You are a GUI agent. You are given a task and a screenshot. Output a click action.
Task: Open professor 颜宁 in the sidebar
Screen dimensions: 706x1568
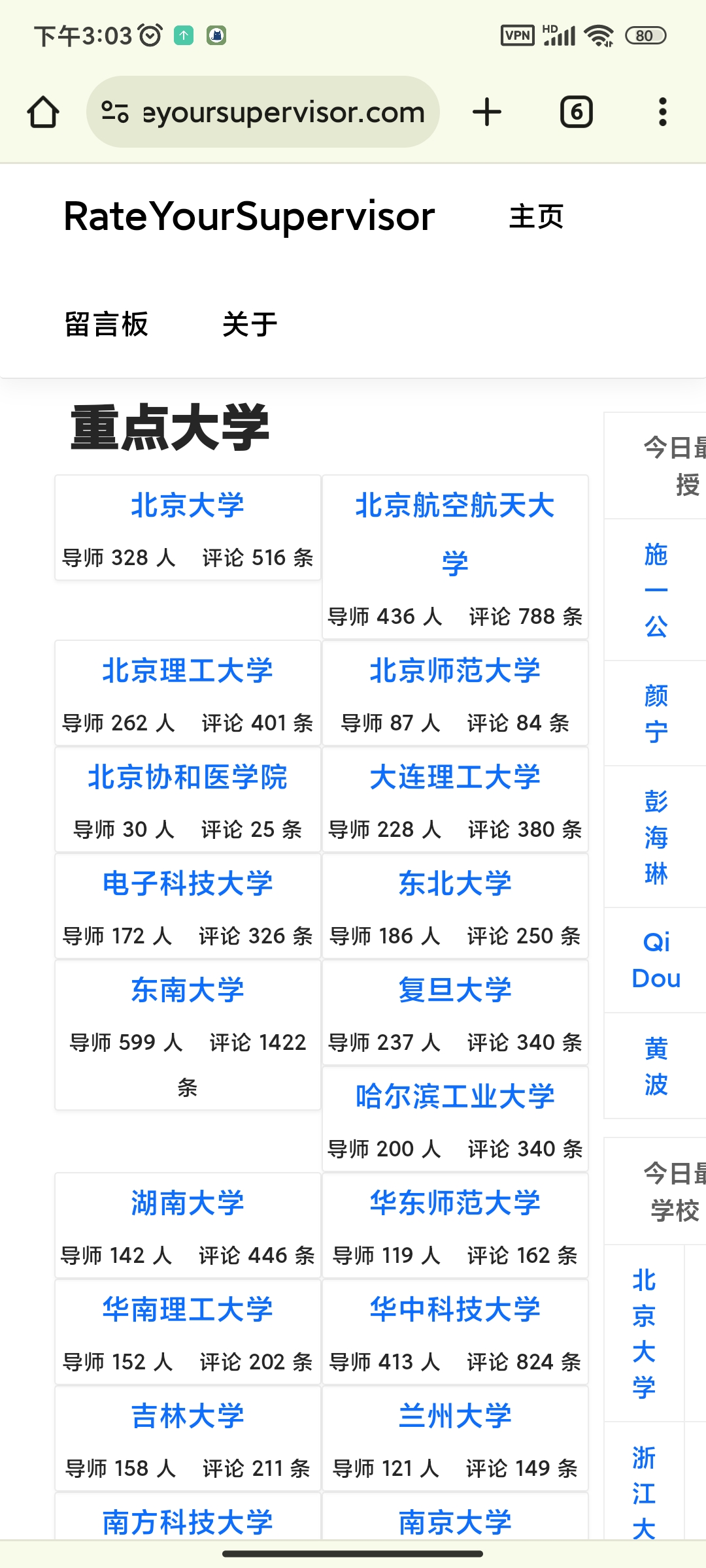[x=656, y=714]
